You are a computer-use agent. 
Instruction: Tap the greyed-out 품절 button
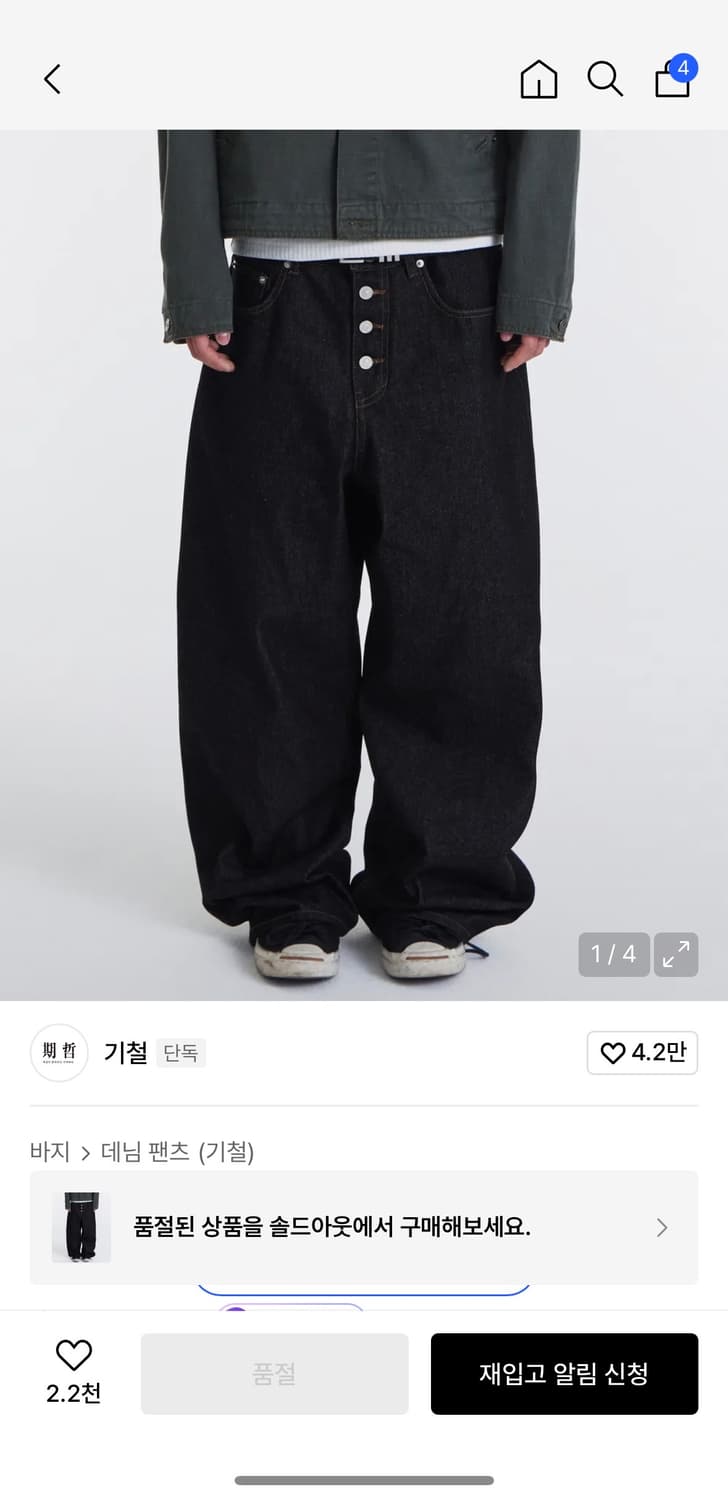[x=273, y=1373]
